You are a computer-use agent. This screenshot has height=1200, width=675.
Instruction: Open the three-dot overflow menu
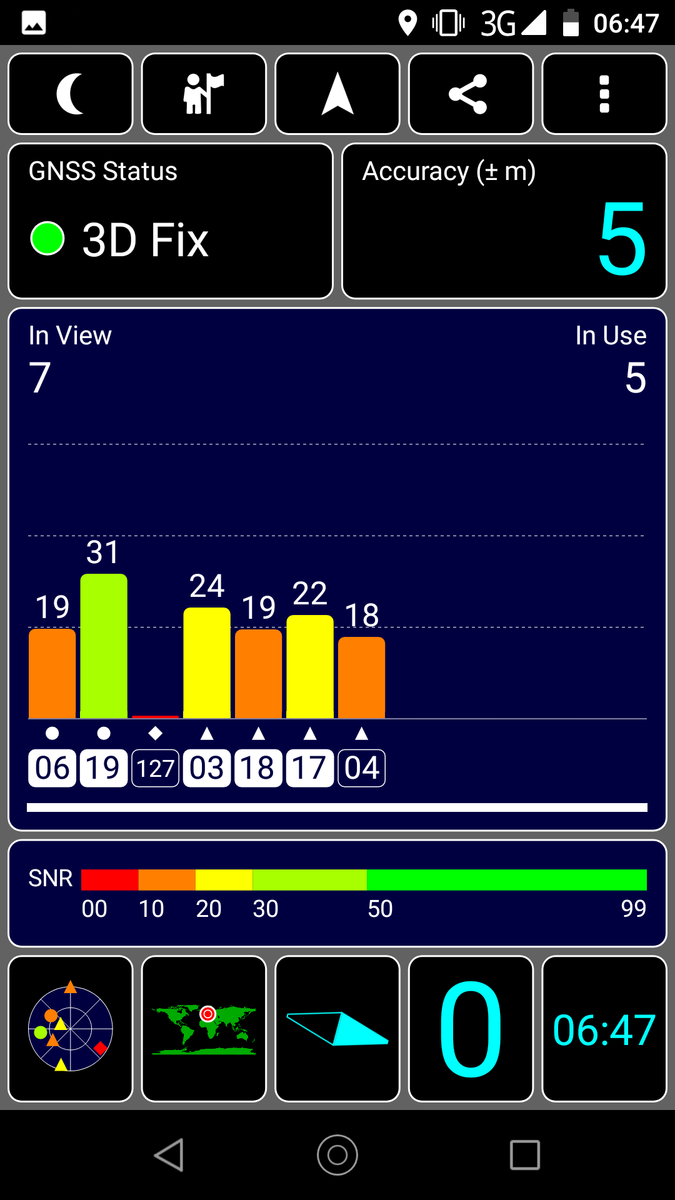point(604,94)
